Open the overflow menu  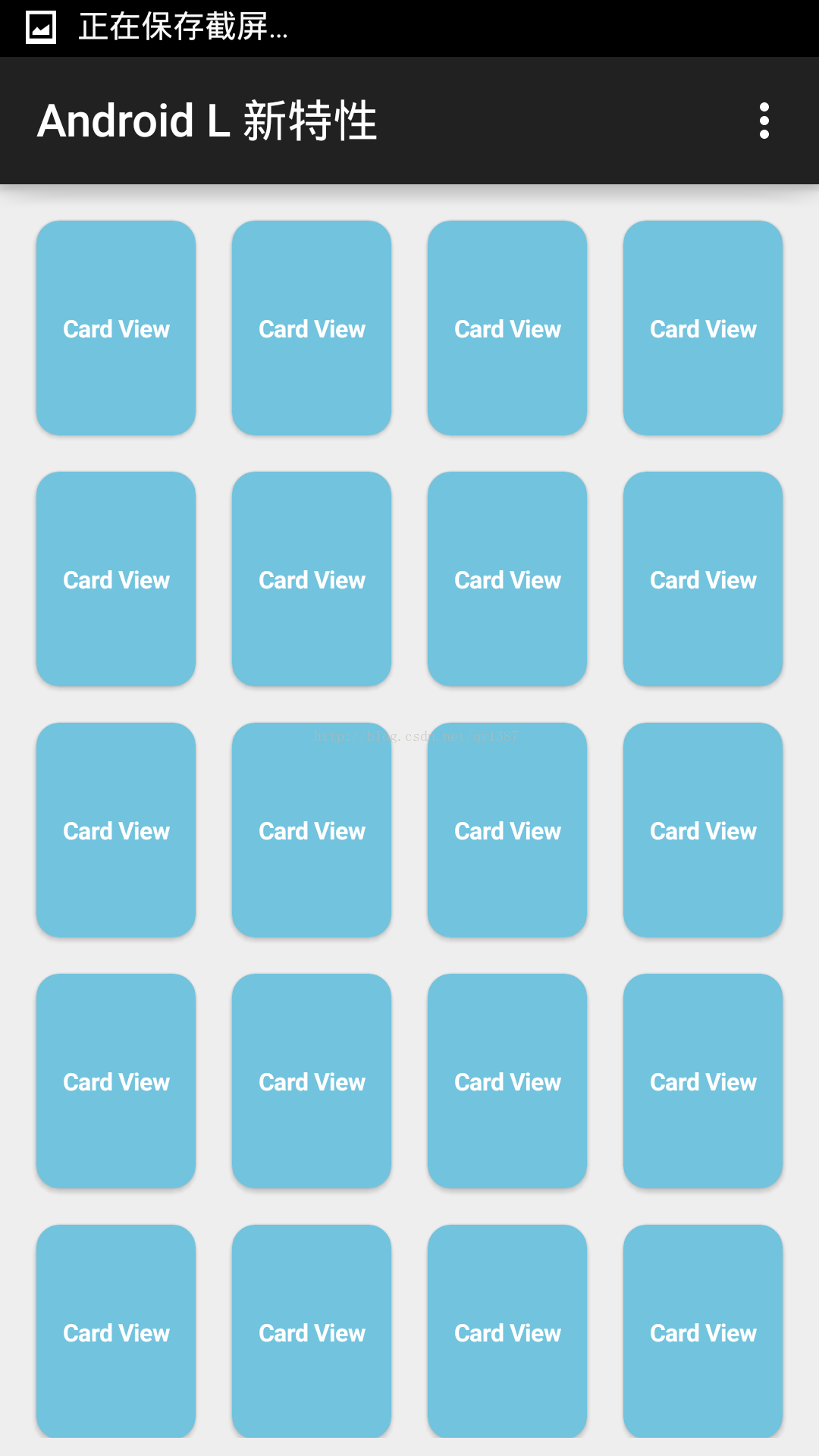(x=764, y=121)
